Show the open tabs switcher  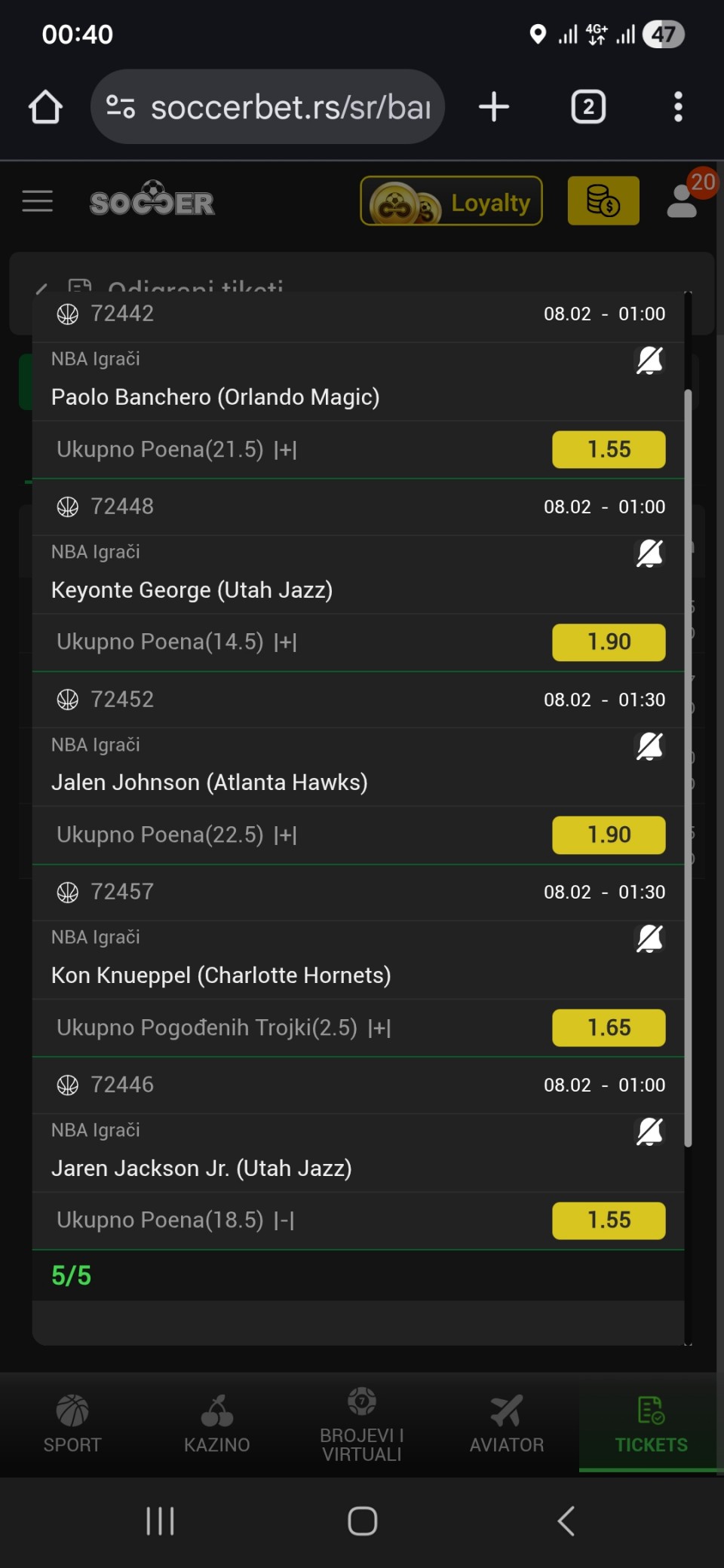tap(588, 107)
